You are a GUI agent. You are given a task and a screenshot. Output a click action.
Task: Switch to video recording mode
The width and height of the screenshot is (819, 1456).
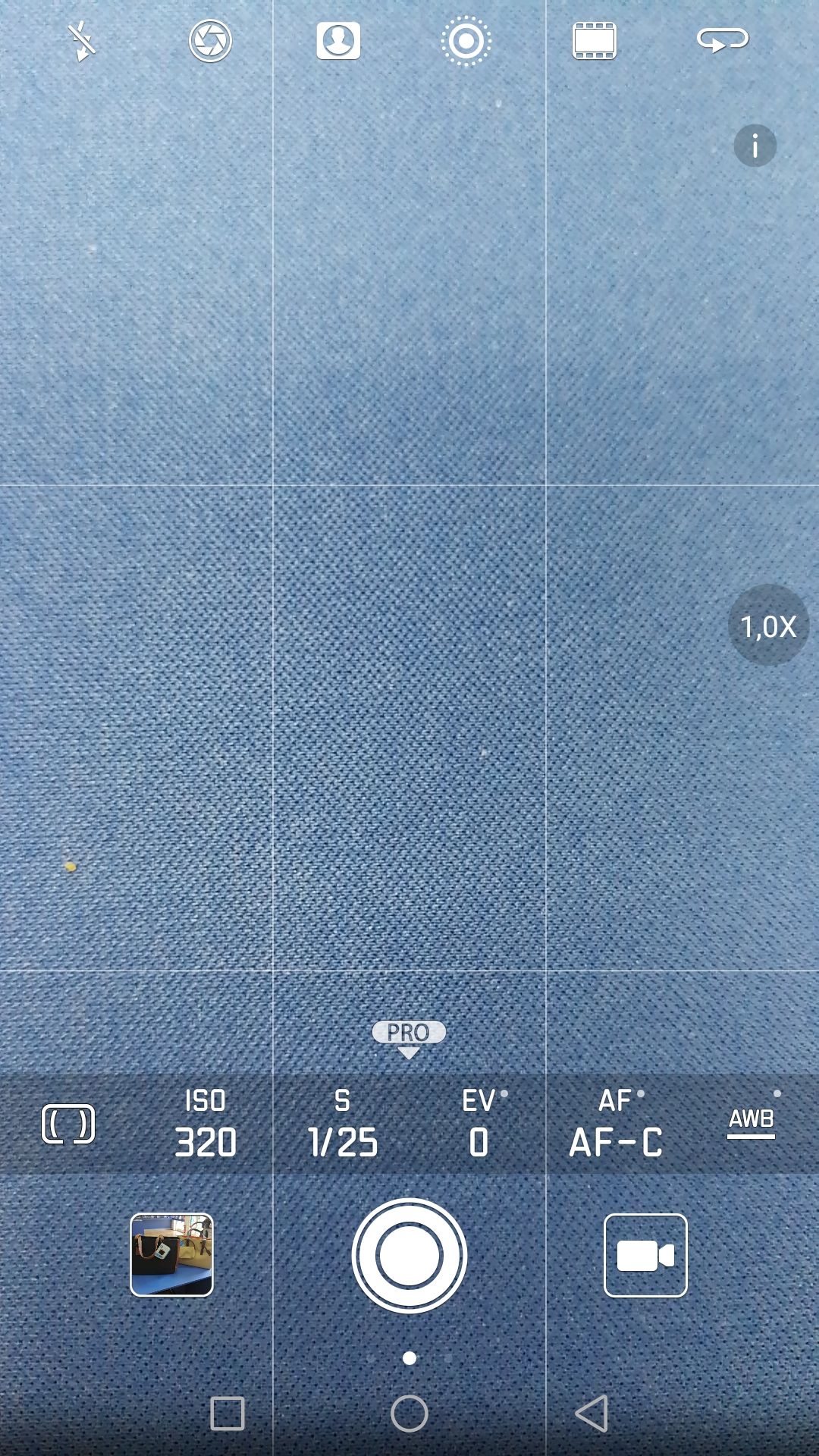coord(645,1255)
